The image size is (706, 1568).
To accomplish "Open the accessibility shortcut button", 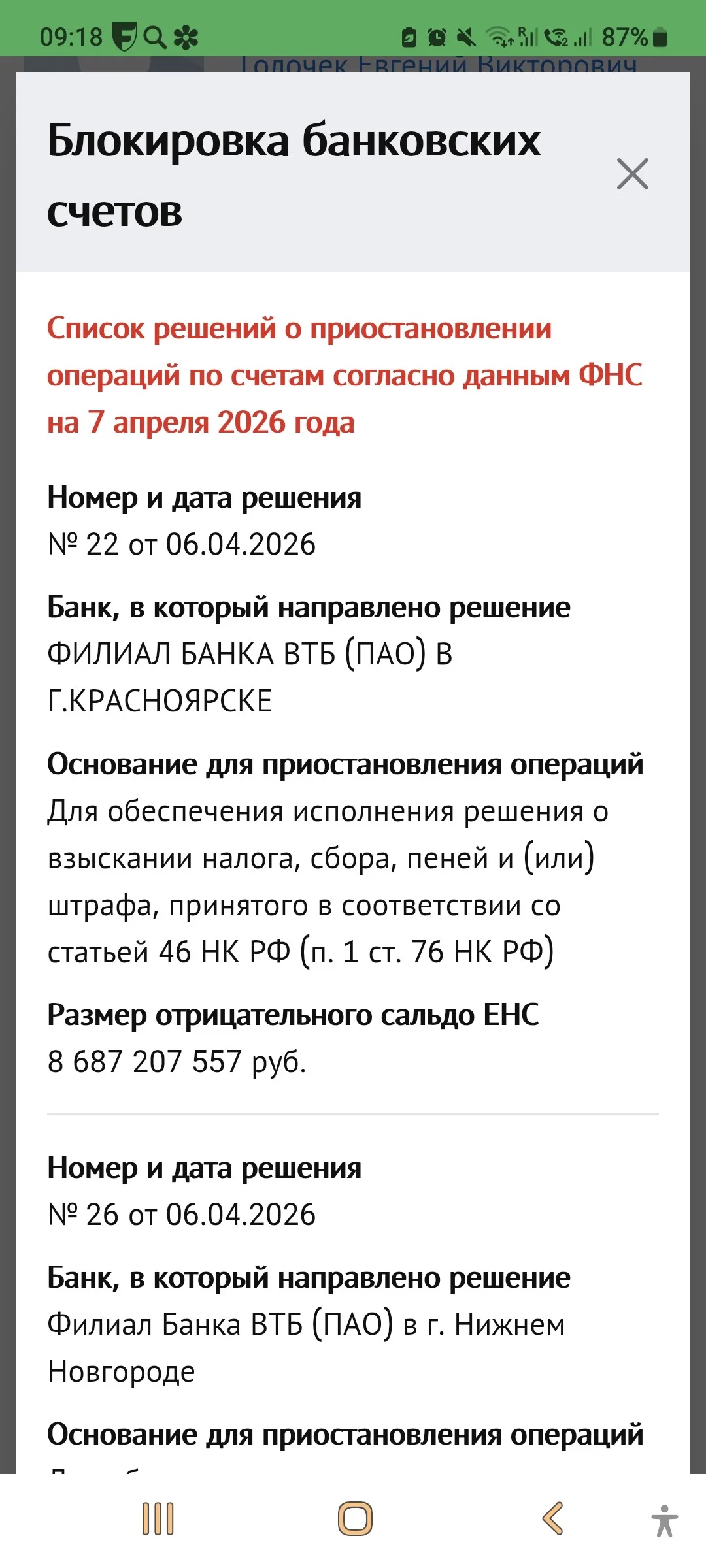I will coord(665,1520).
